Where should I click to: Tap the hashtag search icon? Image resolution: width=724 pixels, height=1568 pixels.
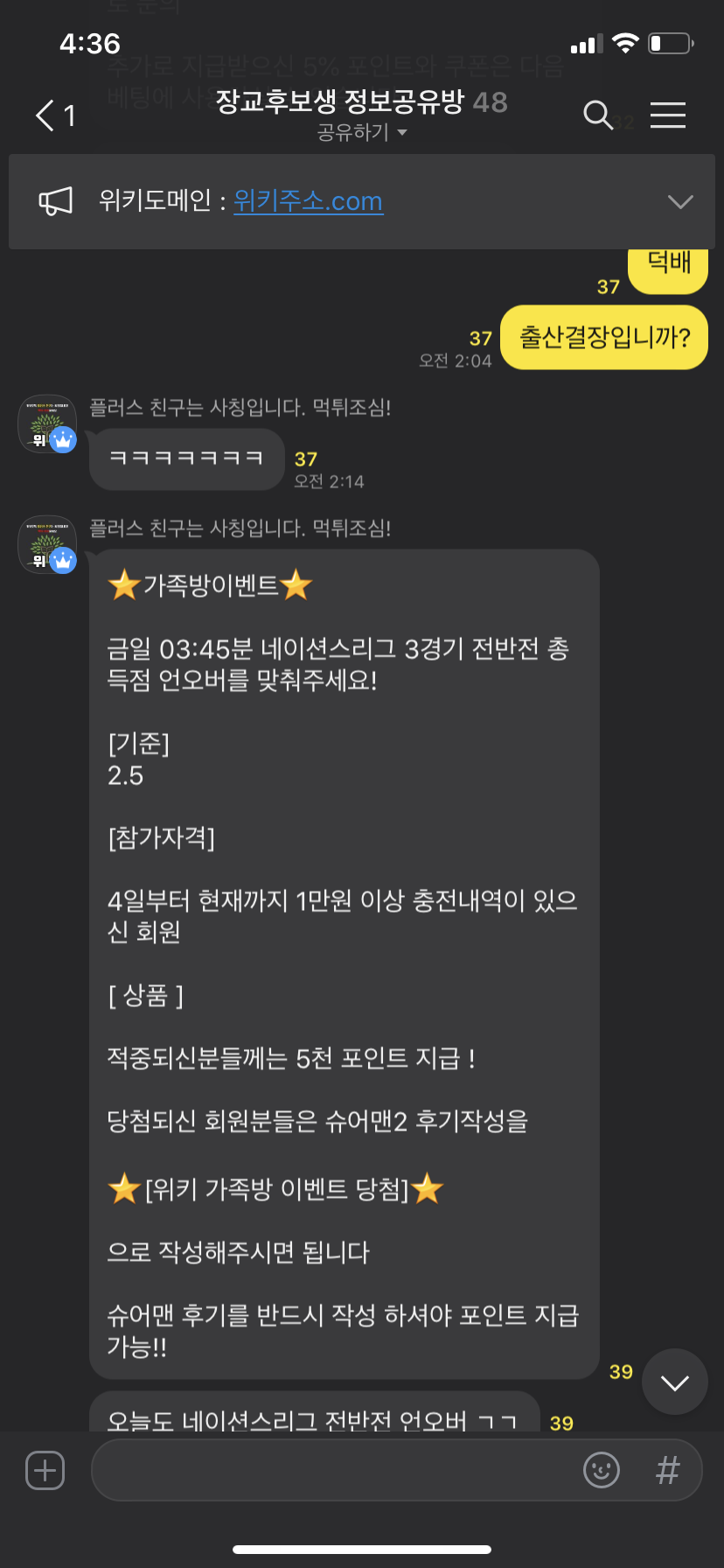pyautogui.click(x=667, y=1470)
